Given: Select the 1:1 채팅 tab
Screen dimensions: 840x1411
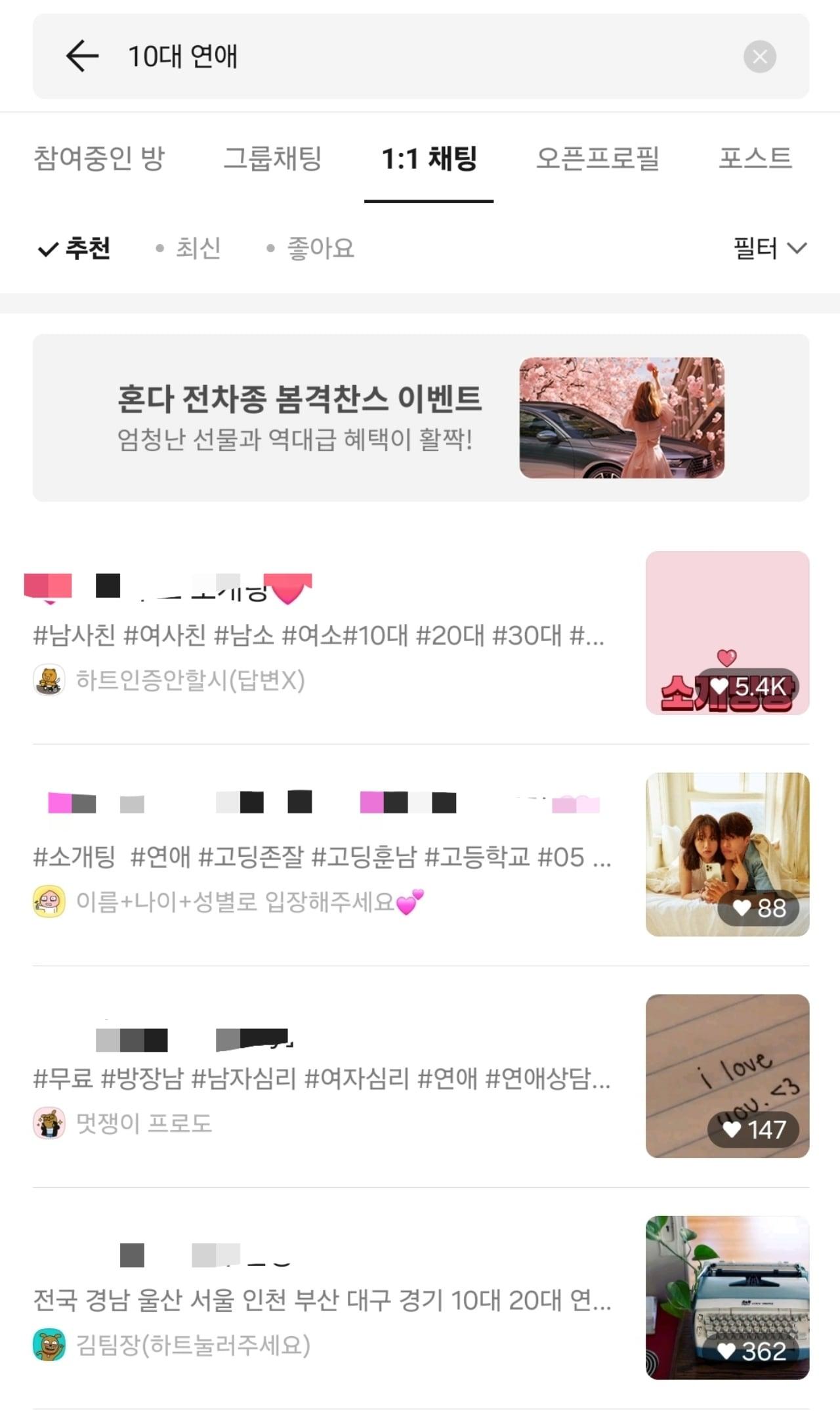Looking at the screenshot, I should tap(429, 158).
